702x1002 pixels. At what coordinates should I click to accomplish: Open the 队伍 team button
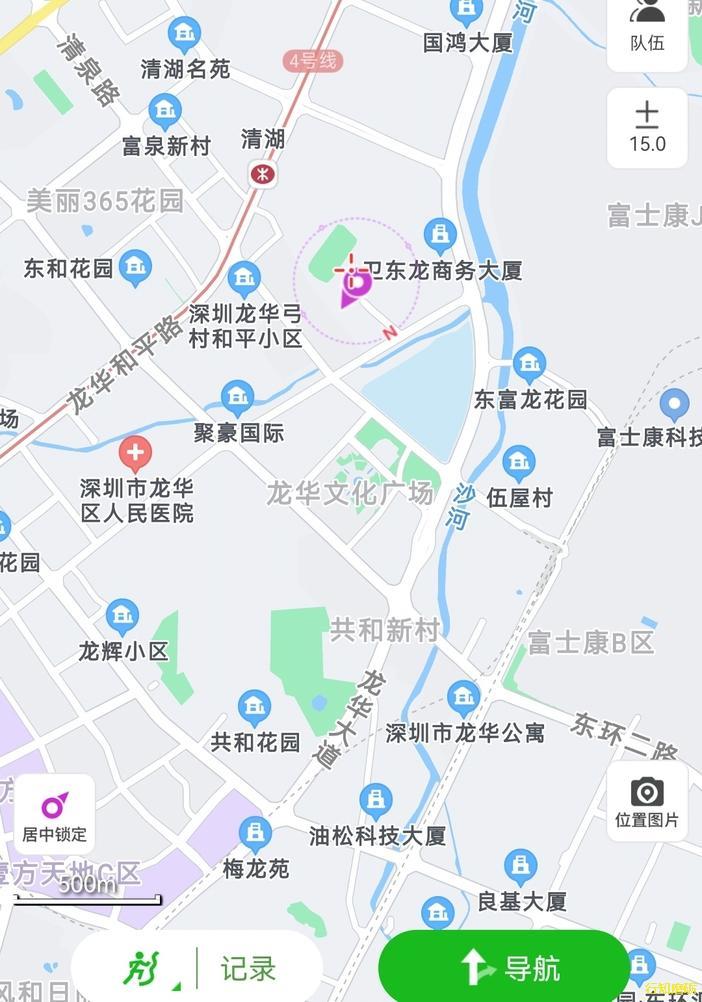[x=647, y=31]
